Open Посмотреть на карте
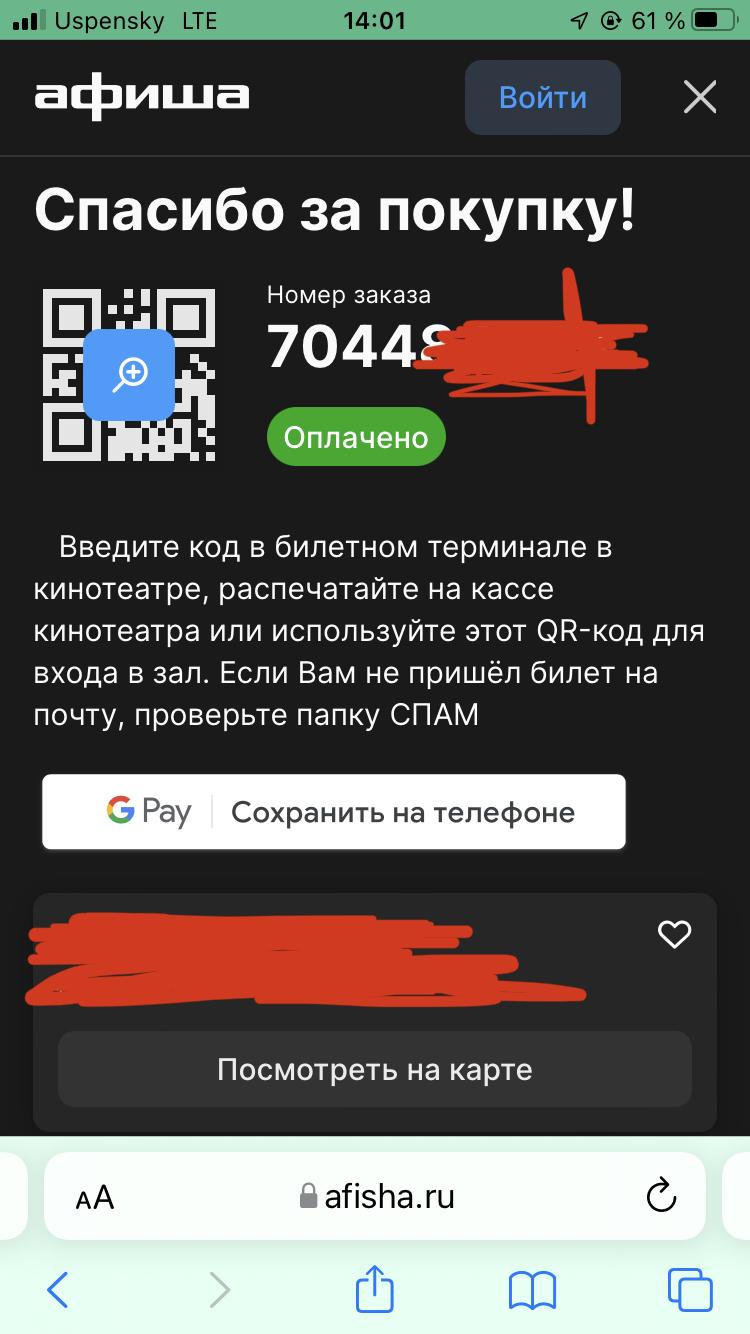Image resolution: width=750 pixels, height=1334 pixels. 375,1069
